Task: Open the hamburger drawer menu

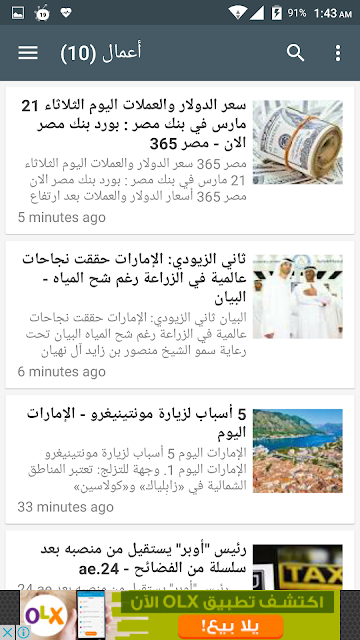Action: coord(28,53)
